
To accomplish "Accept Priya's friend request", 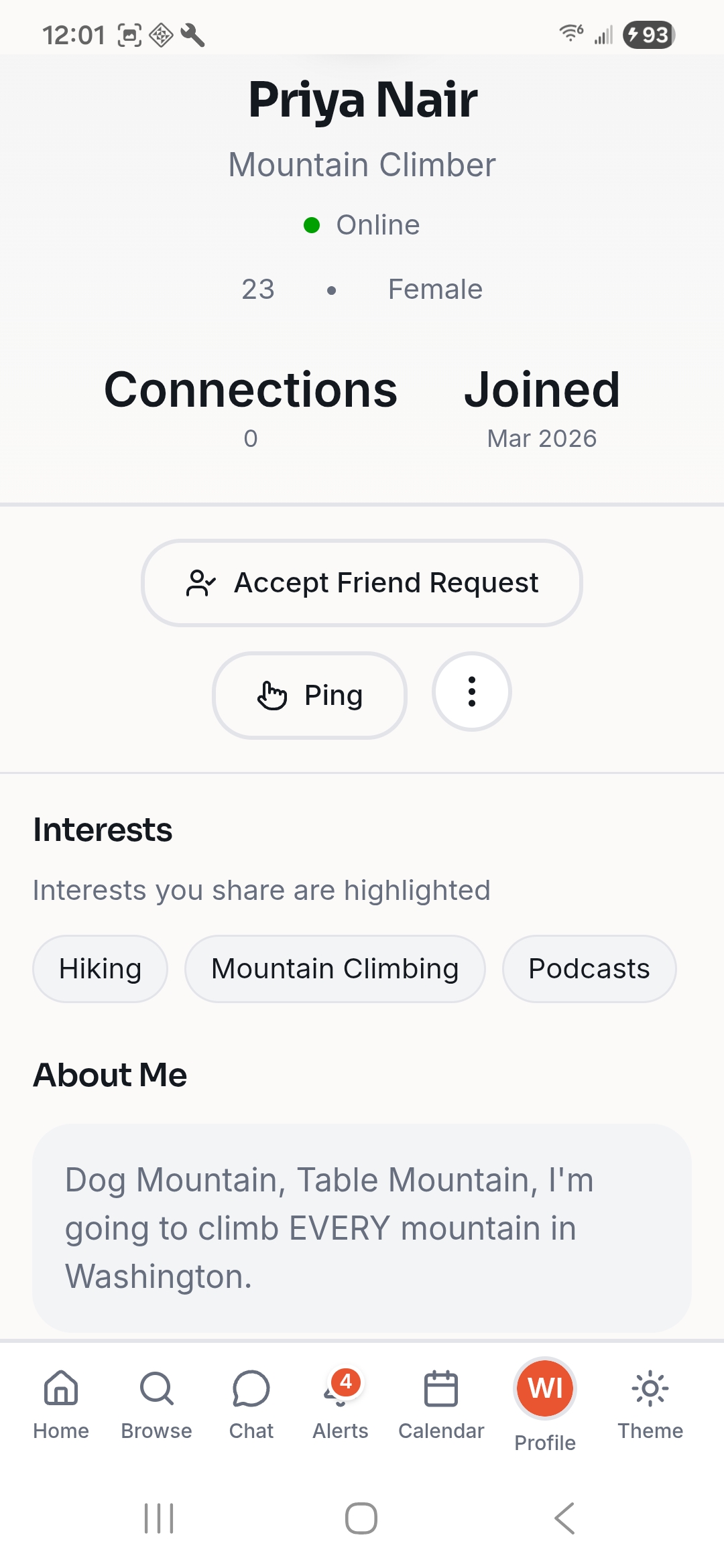I will tap(361, 582).
